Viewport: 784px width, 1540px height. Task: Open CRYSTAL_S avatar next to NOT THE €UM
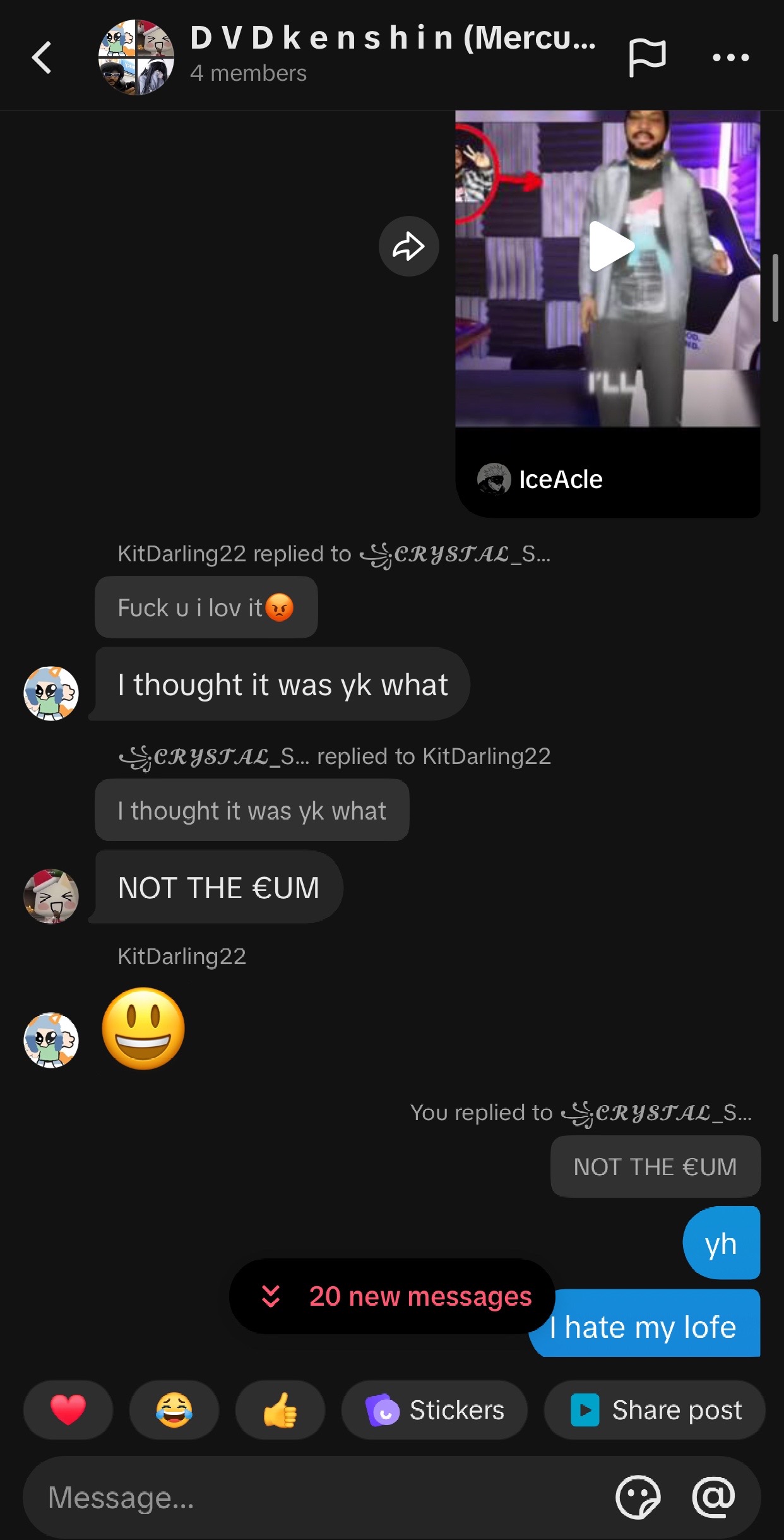(x=51, y=896)
